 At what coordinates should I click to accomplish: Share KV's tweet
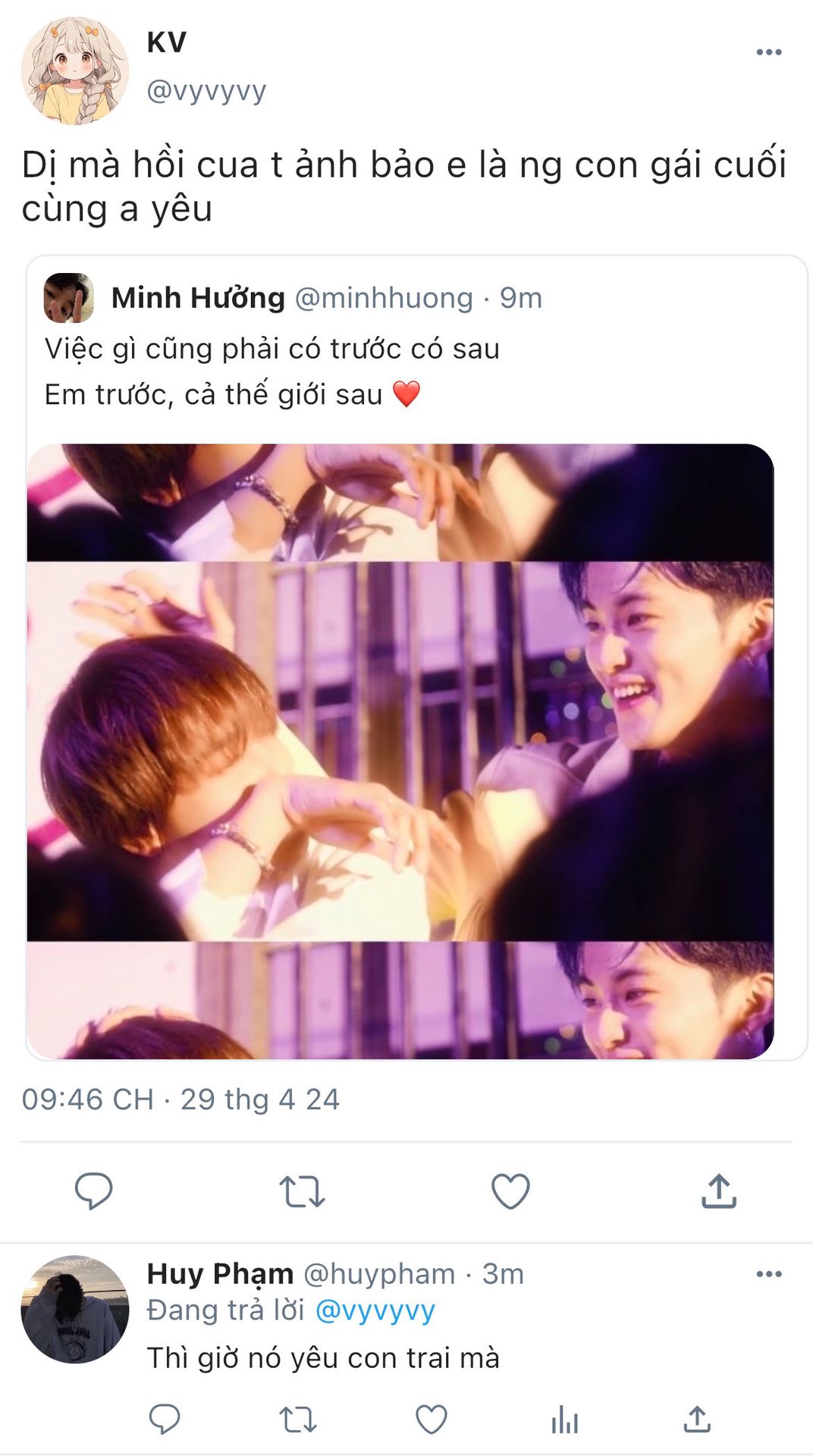(x=718, y=1191)
